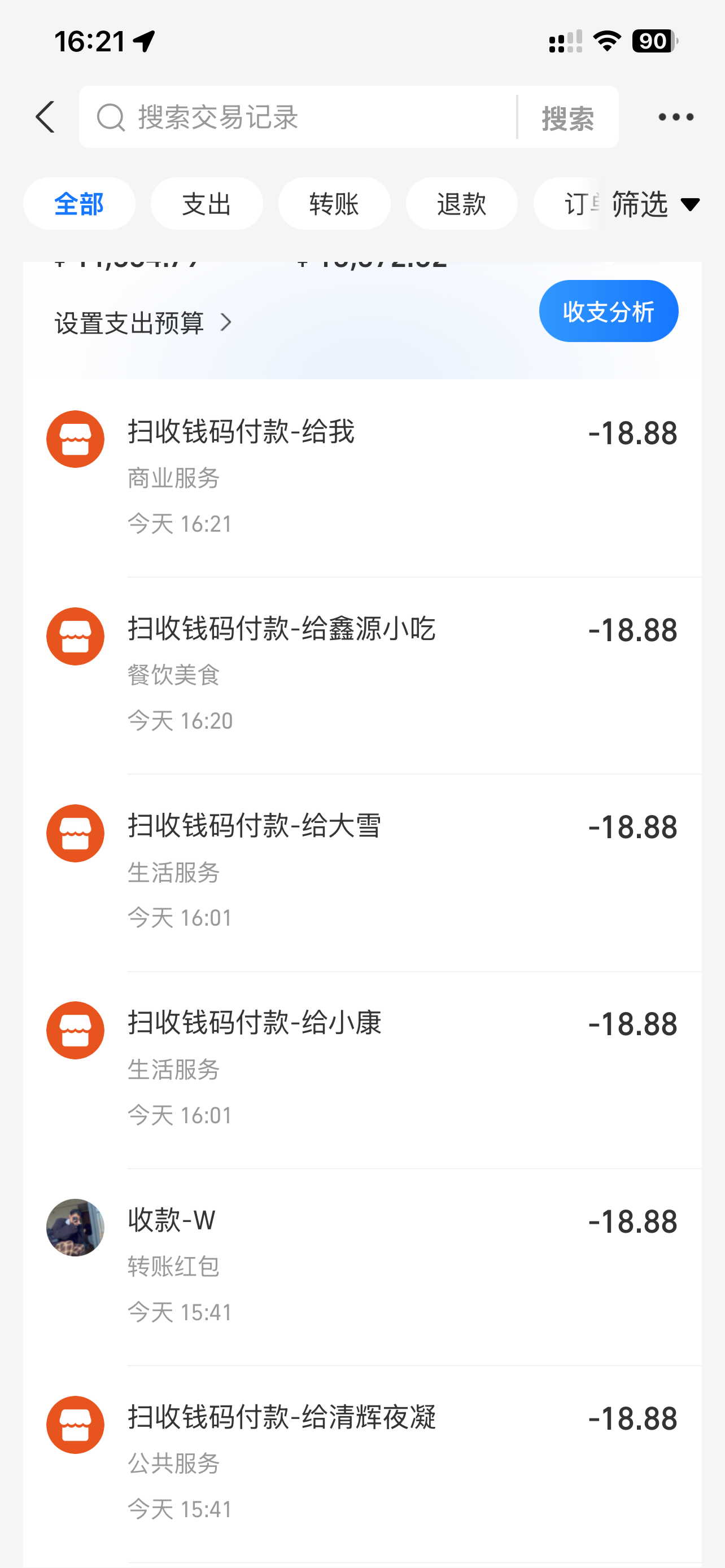Open the 收款-W transfer record
Screen dimensions: 725x1568
tap(365, 1265)
